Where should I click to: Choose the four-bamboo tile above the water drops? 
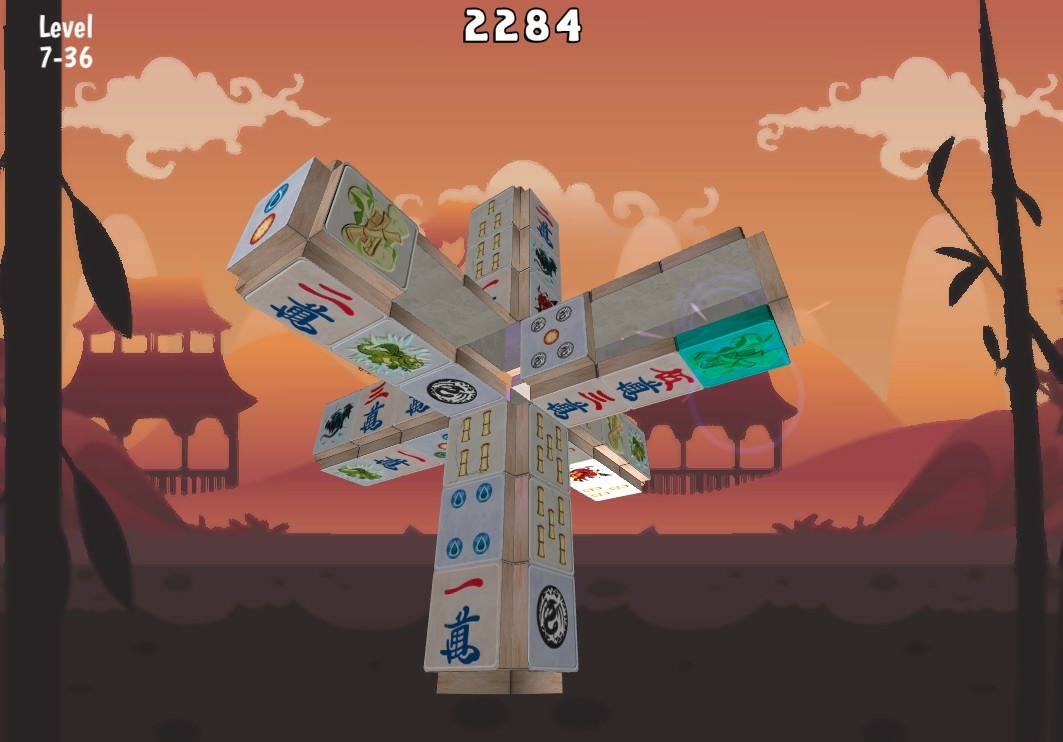pyautogui.click(x=474, y=442)
